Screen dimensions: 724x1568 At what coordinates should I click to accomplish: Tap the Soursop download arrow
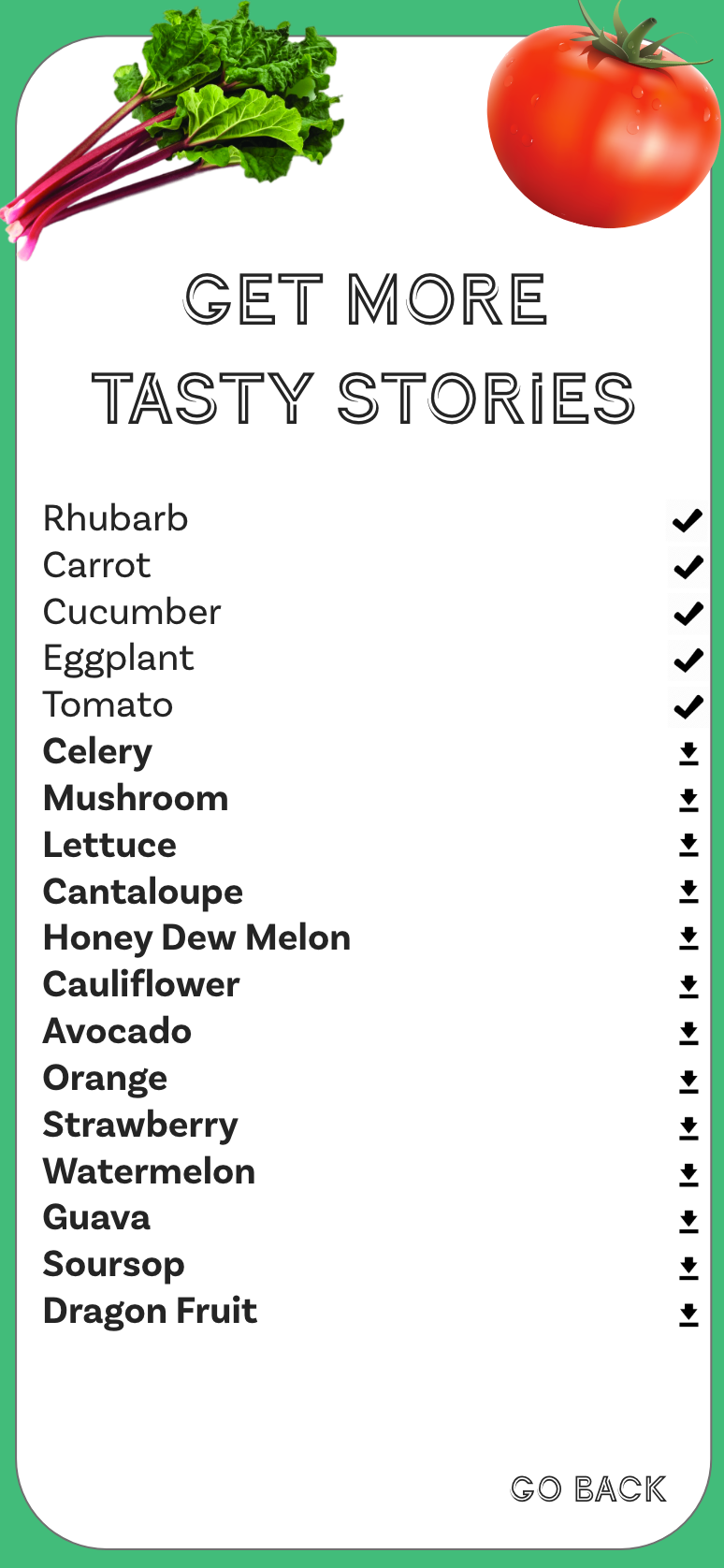click(688, 1268)
